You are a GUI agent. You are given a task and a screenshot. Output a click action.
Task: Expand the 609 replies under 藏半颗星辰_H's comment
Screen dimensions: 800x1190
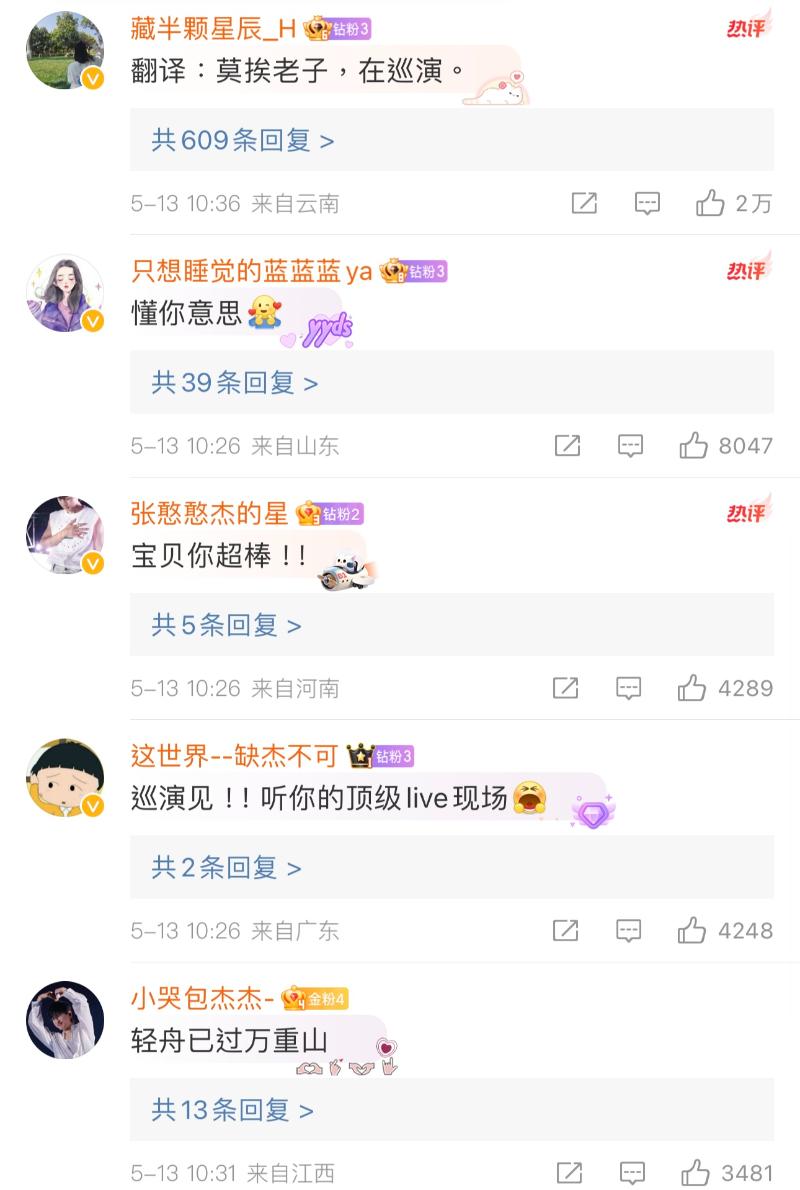243,140
